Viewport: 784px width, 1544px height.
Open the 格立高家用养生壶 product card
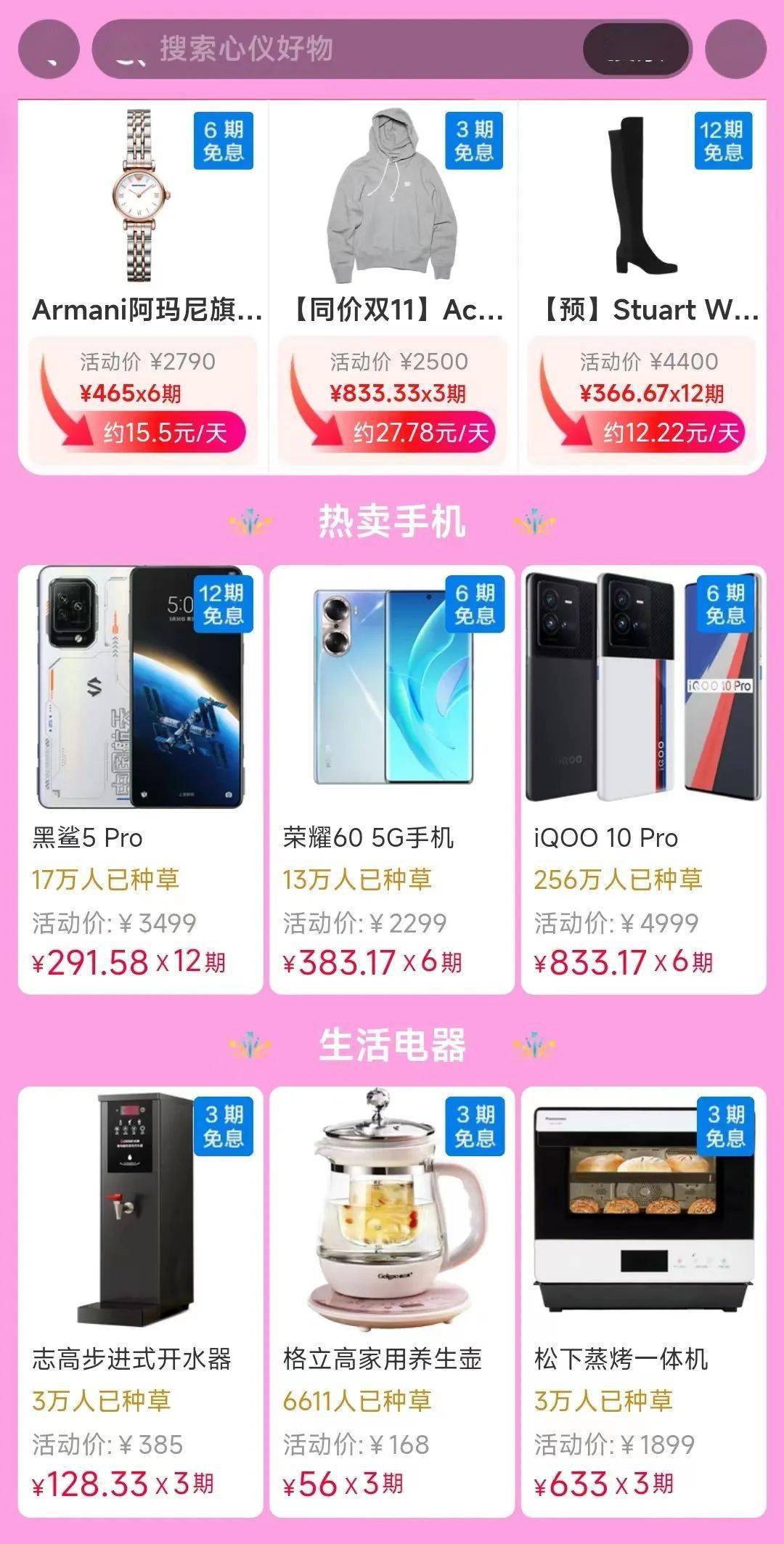click(392, 1300)
